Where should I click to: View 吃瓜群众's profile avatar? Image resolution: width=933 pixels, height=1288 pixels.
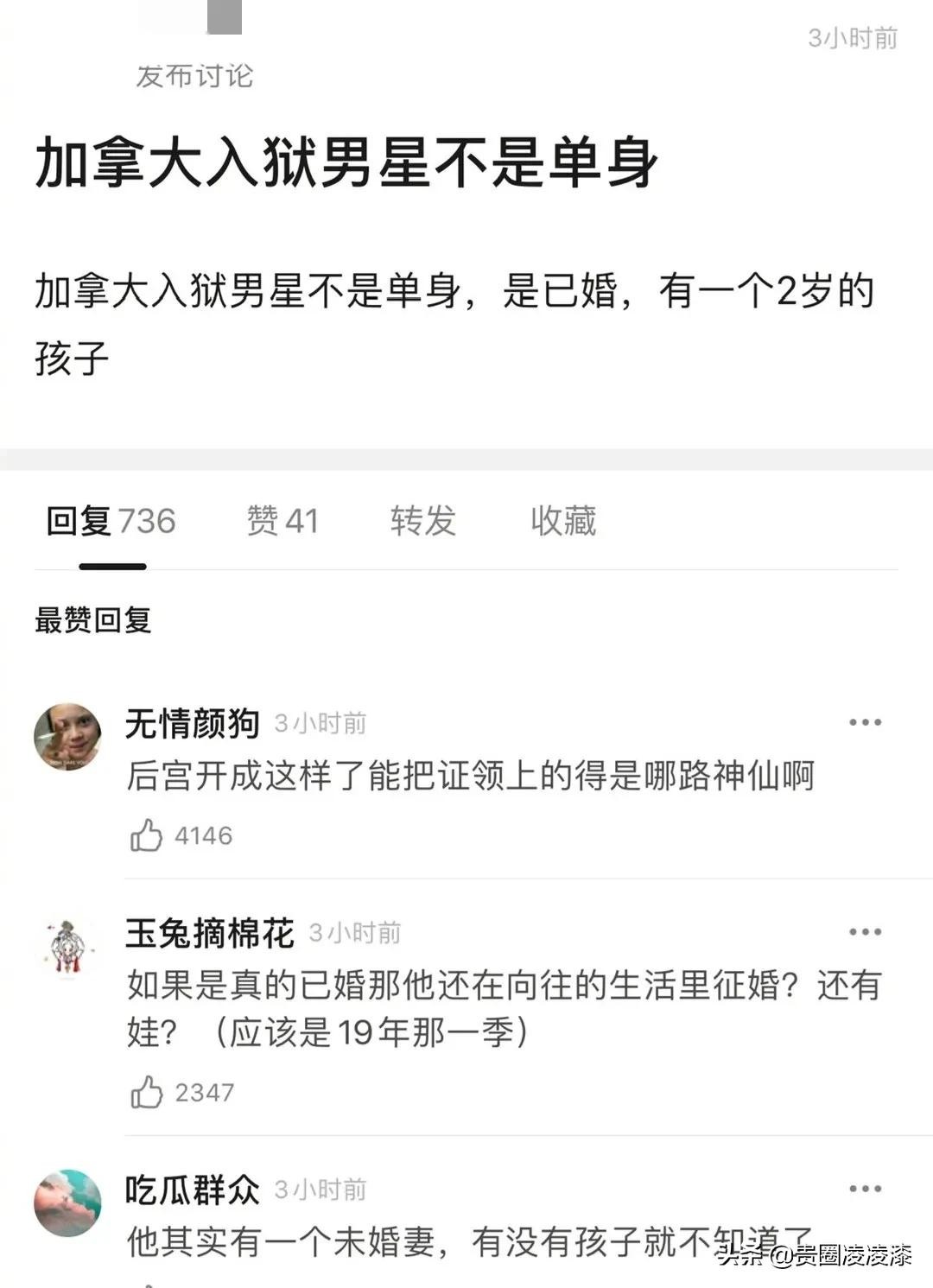pyautogui.click(x=67, y=1202)
